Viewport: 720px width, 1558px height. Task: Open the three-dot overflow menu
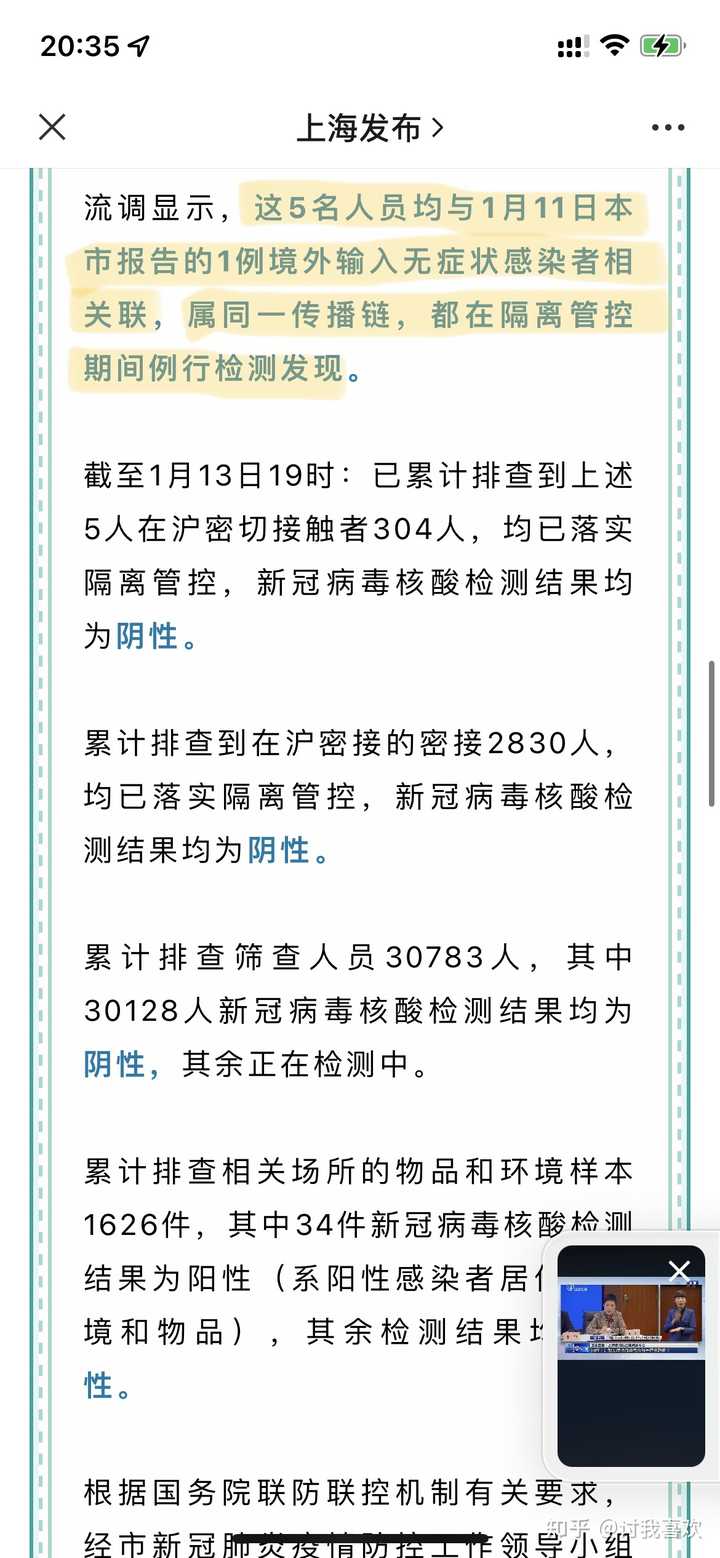[x=668, y=128]
